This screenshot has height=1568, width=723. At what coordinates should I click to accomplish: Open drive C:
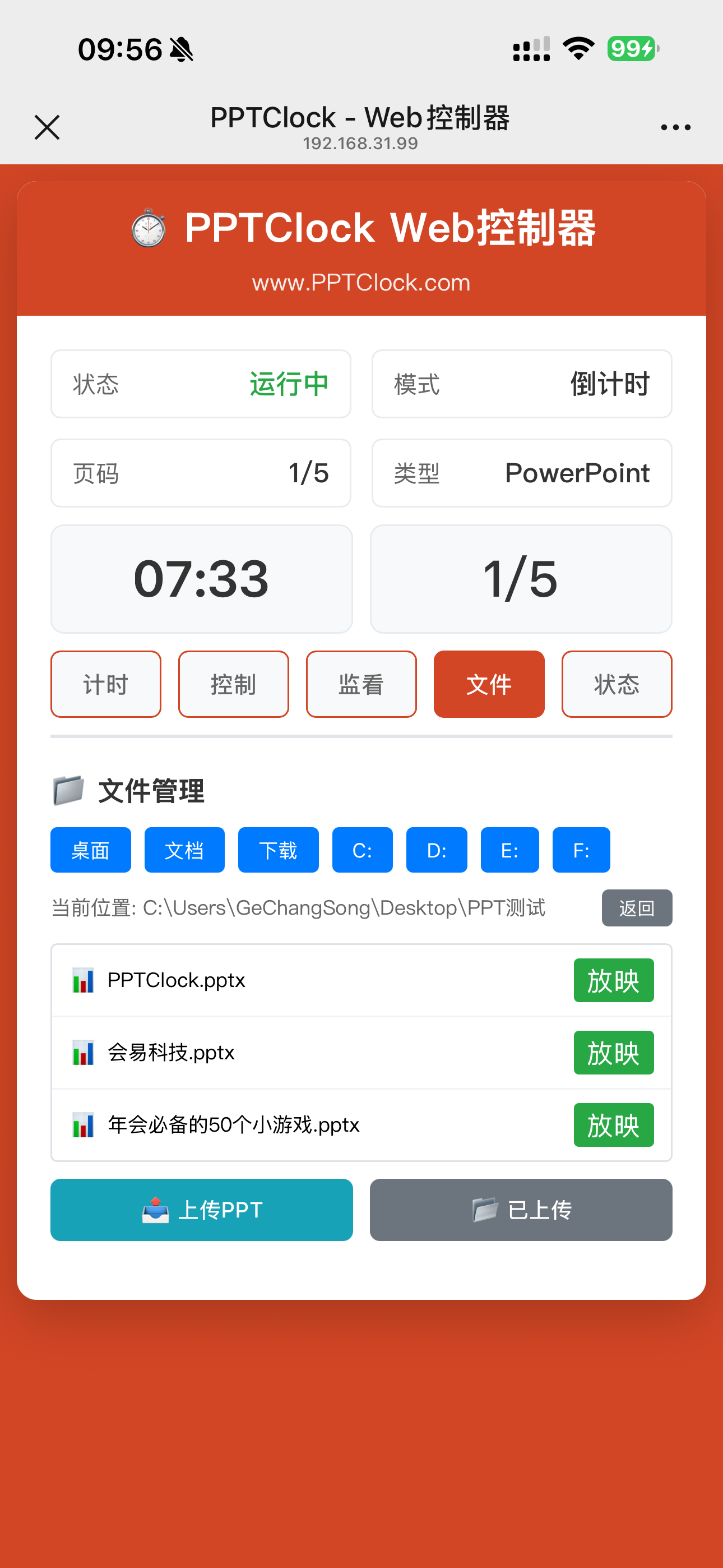[362, 850]
